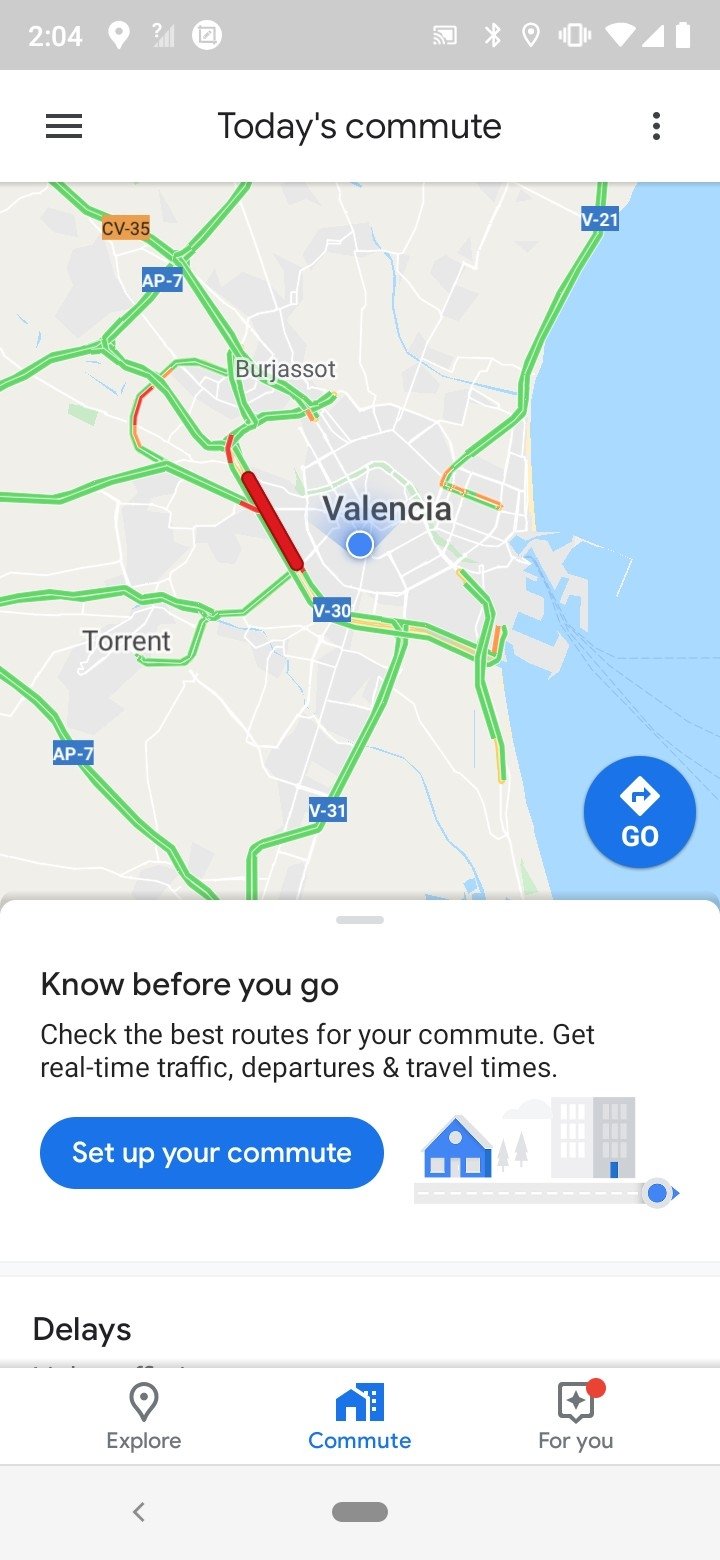The width and height of the screenshot is (720, 1560).
Task: Tap the blue current location dot
Action: pyautogui.click(x=358, y=544)
